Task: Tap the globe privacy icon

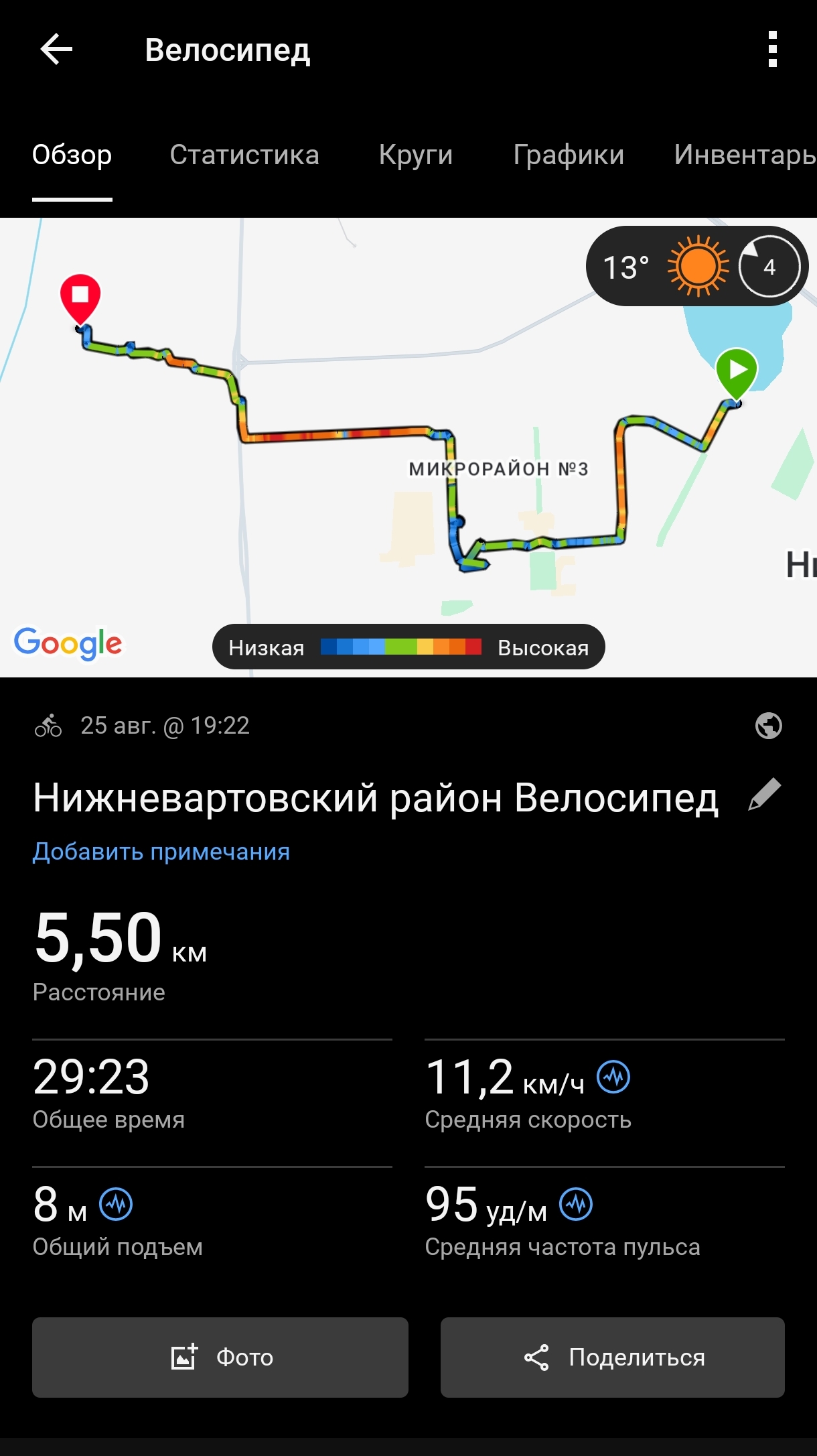Action: pyautogui.click(x=768, y=725)
